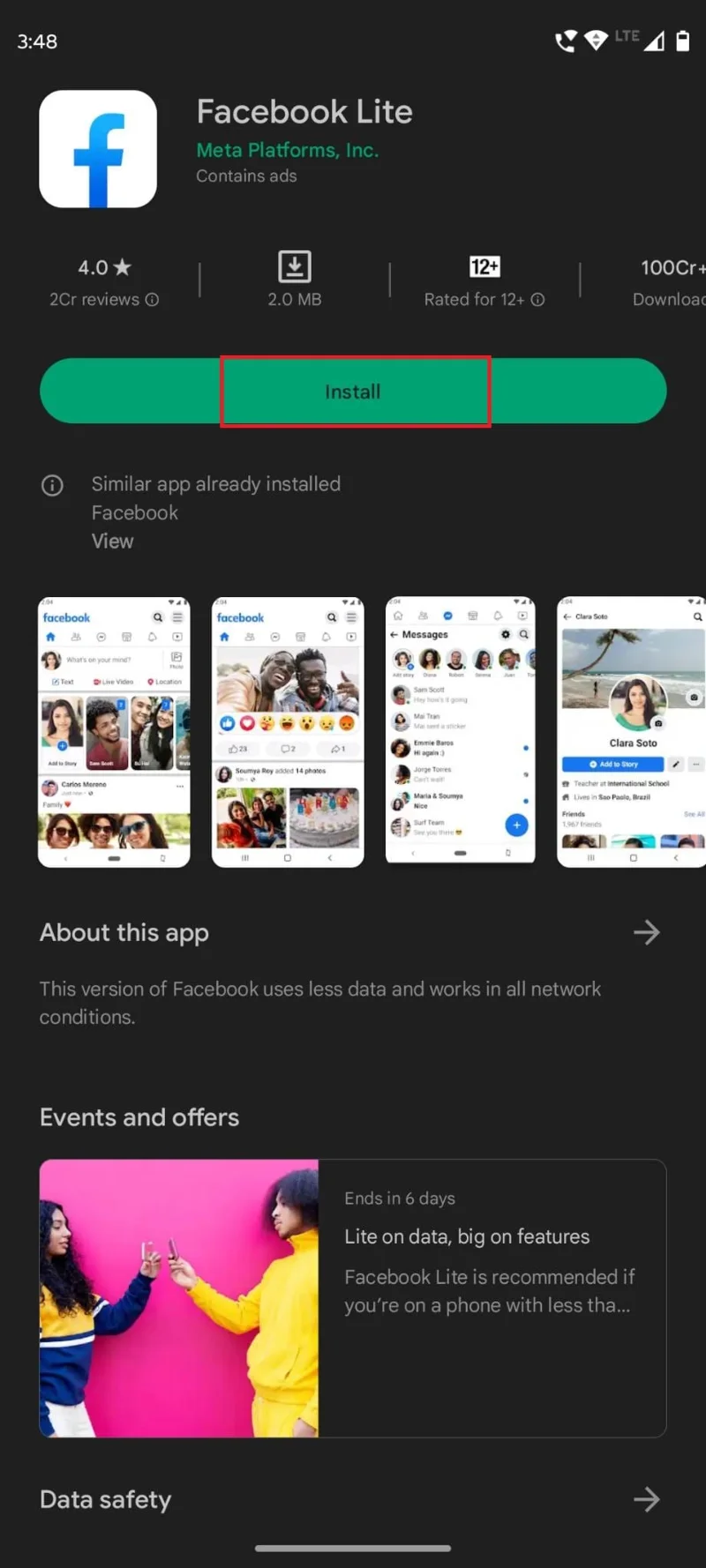706x1568 pixels.
Task: Expand the Data safety section
Action: click(647, 1499)
